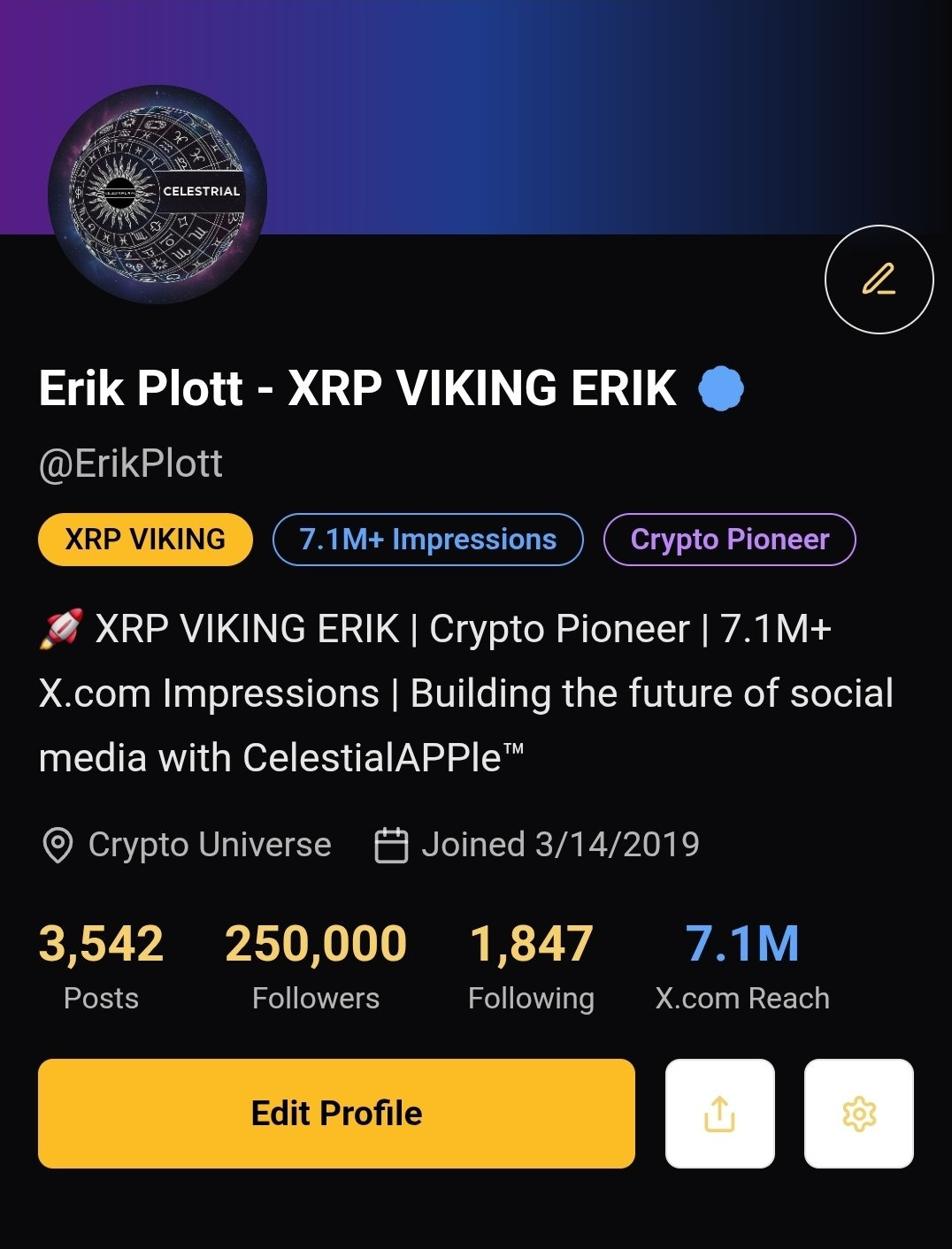The image size is (952, 1249).
Task: Open profile settings gear
Action: (x=858, y=1113)
